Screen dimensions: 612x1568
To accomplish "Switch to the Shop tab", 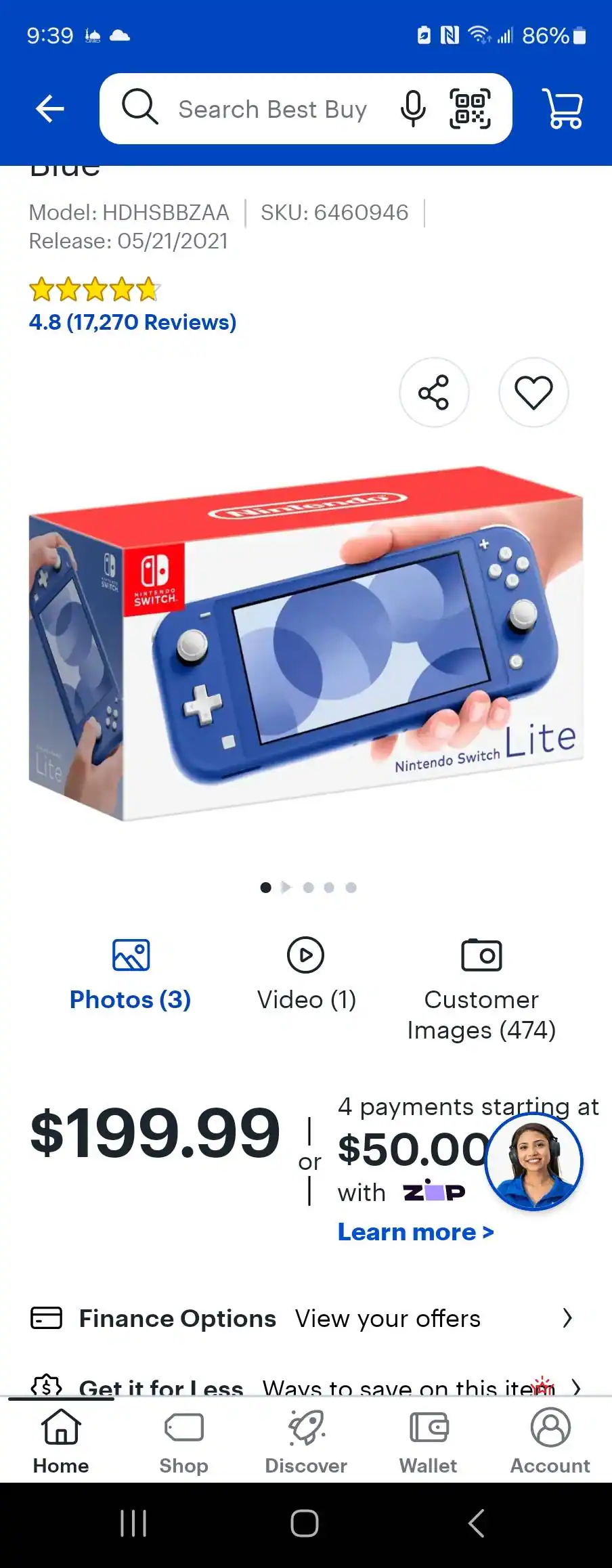I will (x=183, y=1442).
